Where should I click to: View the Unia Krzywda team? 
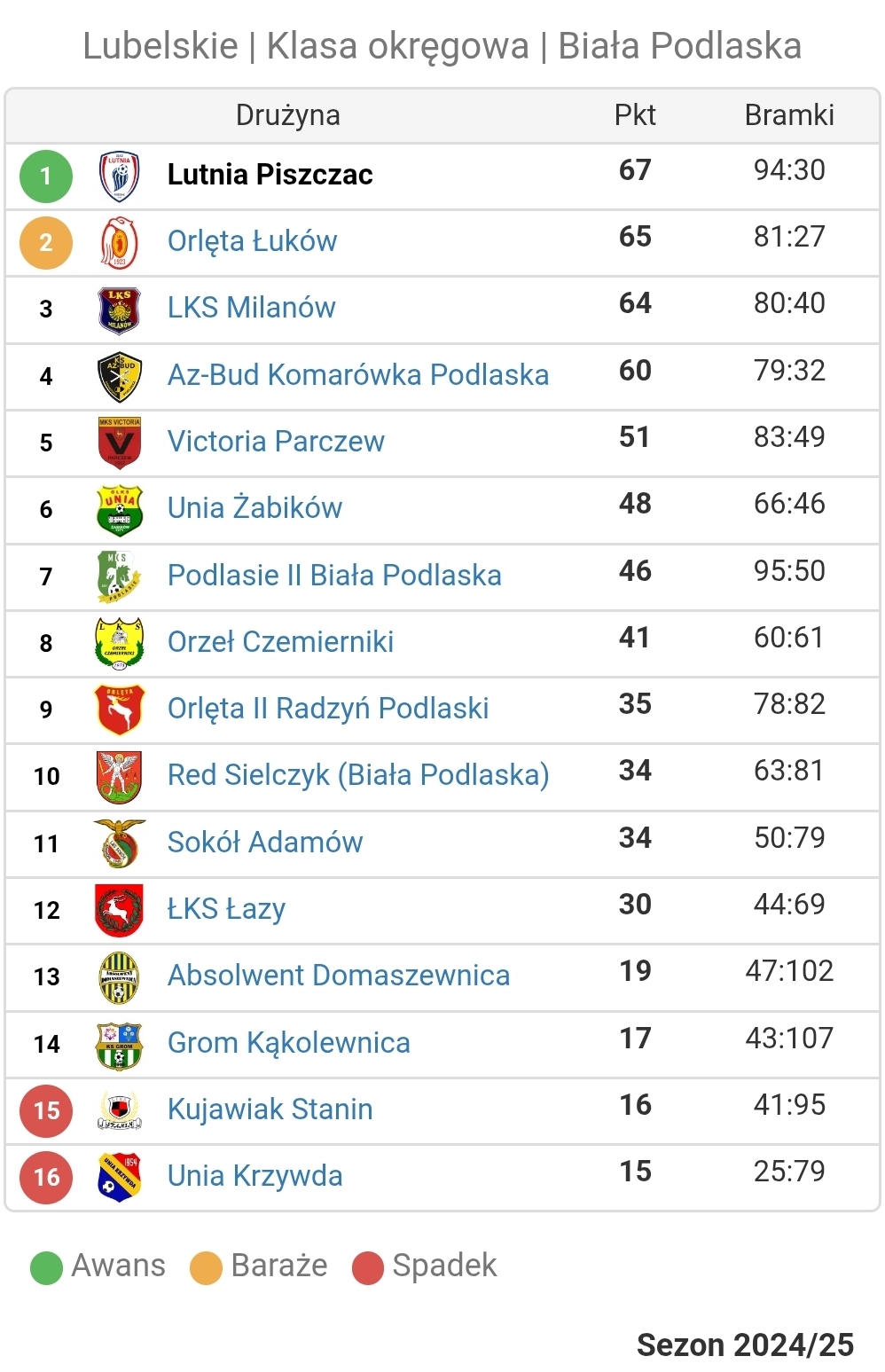(255, 1176)
